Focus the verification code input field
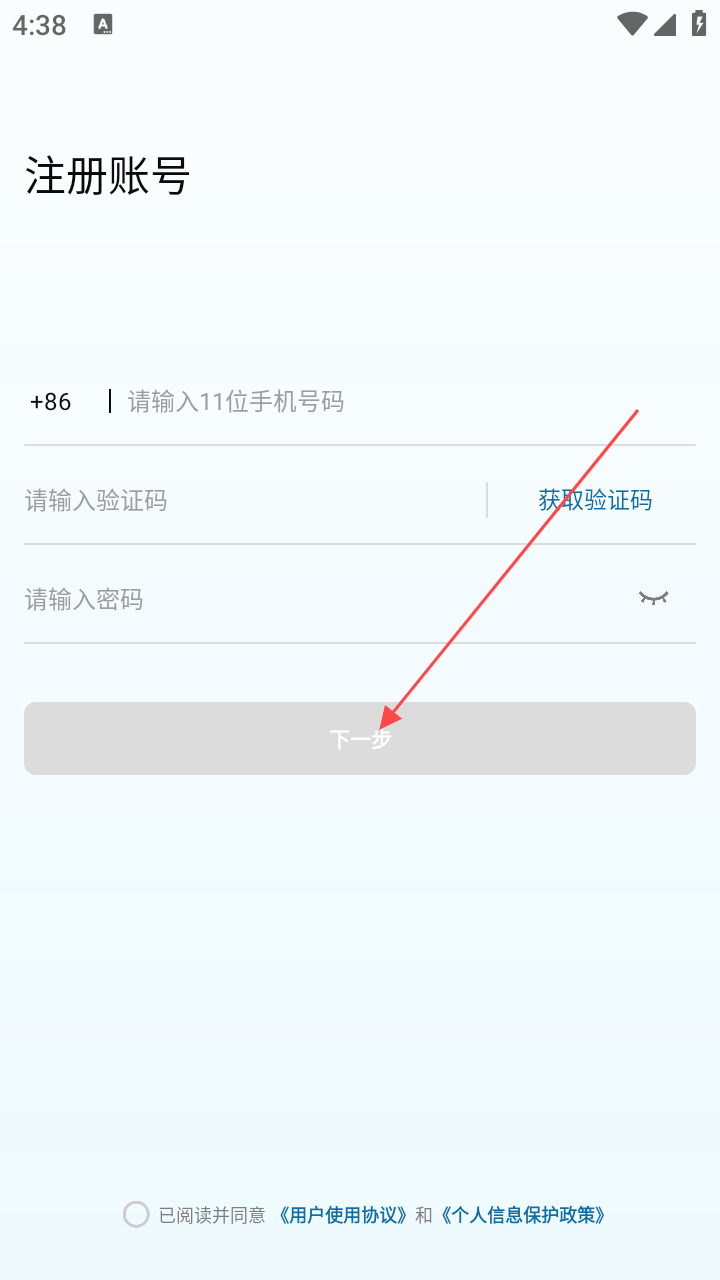 click(x=254, y=500)
